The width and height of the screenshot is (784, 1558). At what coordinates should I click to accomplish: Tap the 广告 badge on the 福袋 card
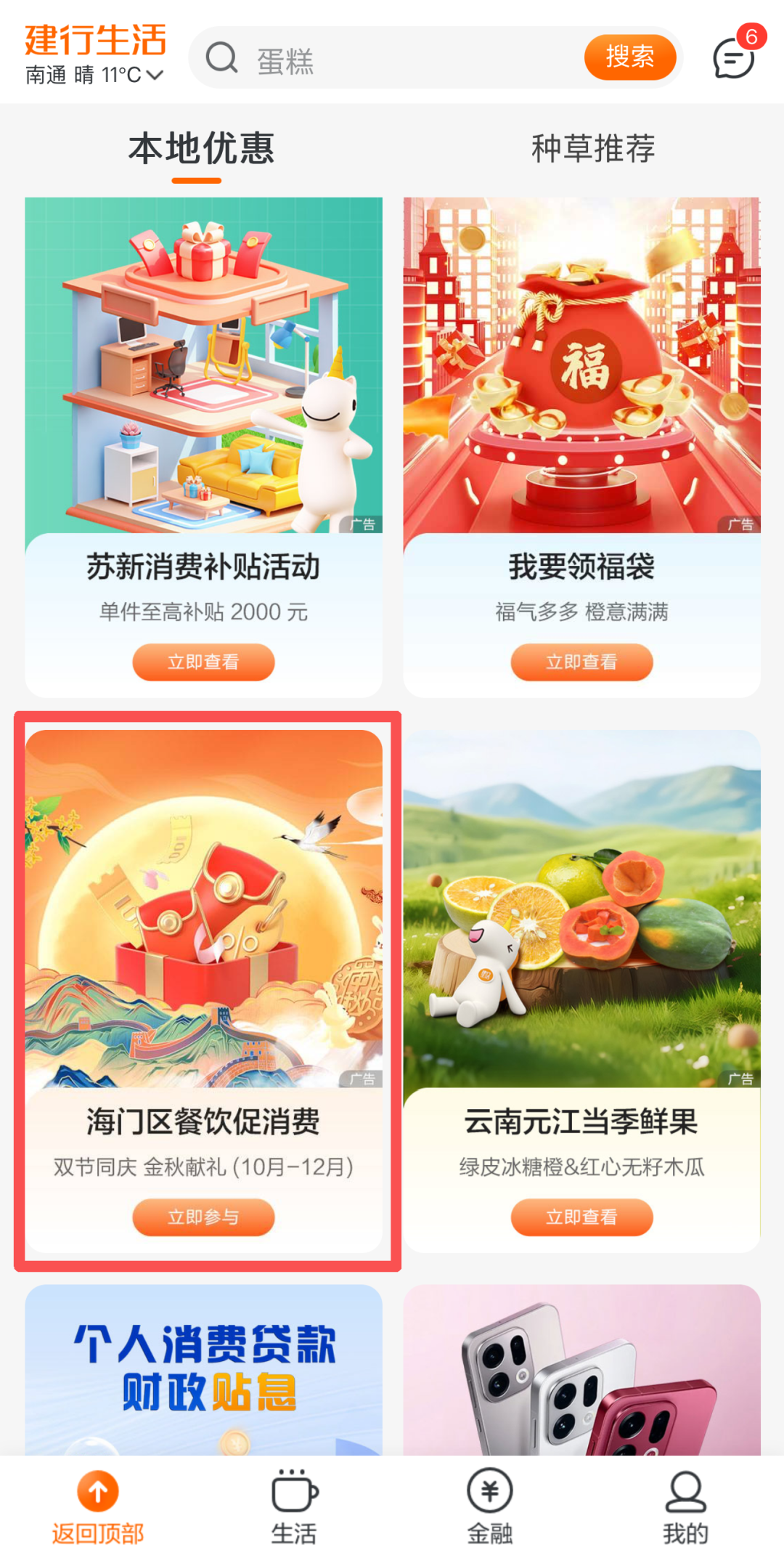pos(740,523)
